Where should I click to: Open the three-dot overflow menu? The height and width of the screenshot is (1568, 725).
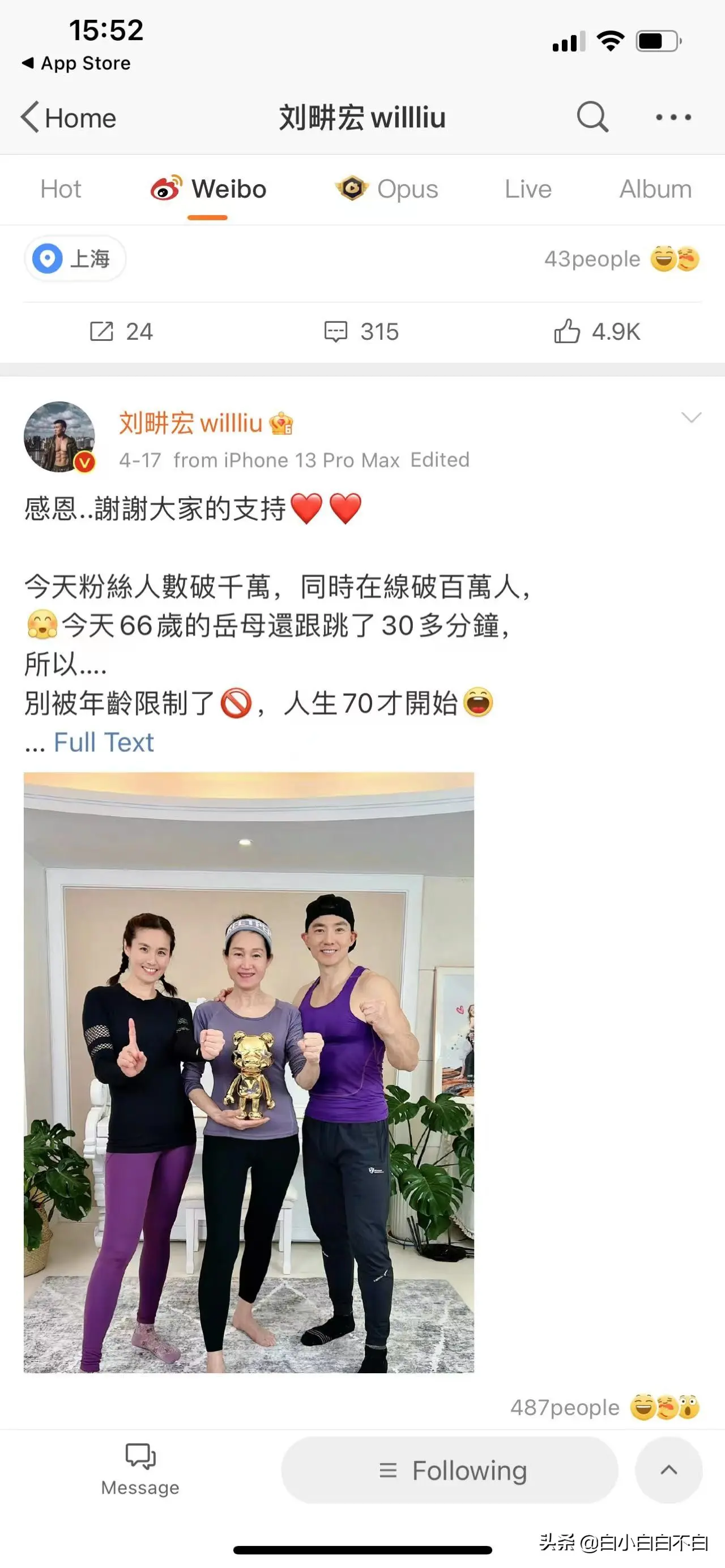click(x=673, y=117)
